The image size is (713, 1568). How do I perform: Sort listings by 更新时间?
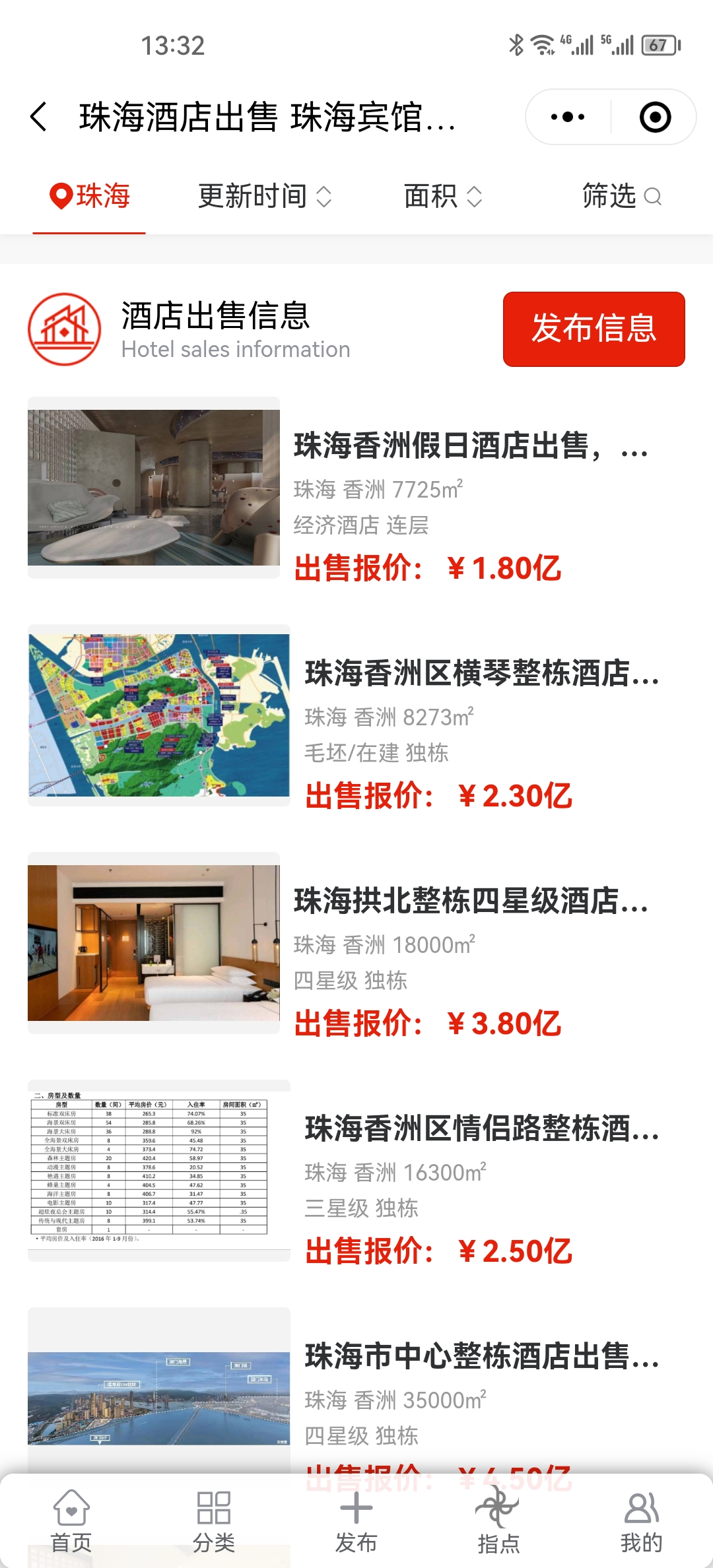(x=264, y=197)
